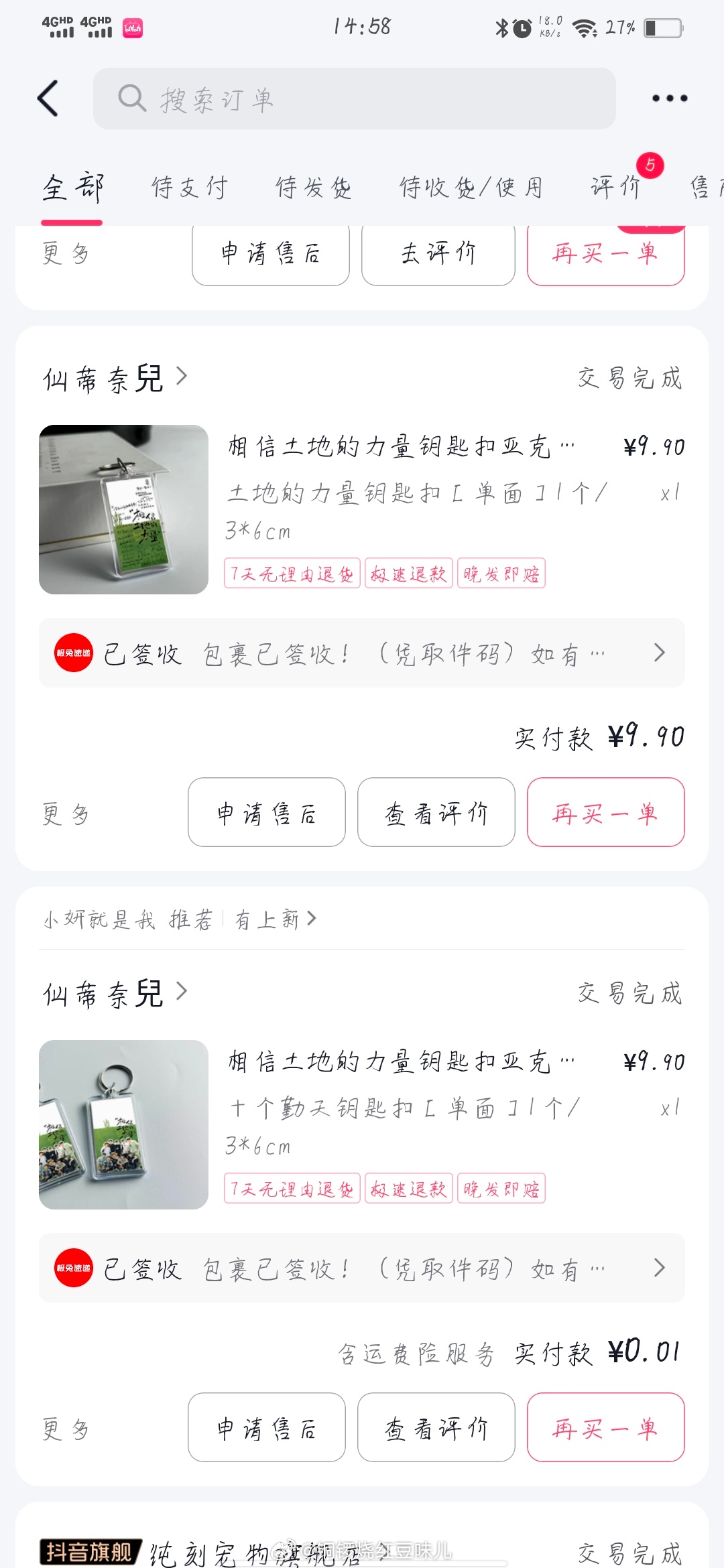724x1568 pixels.
Task: Tap the bilibili icon in the status bar
Action: tap(134, 27)
